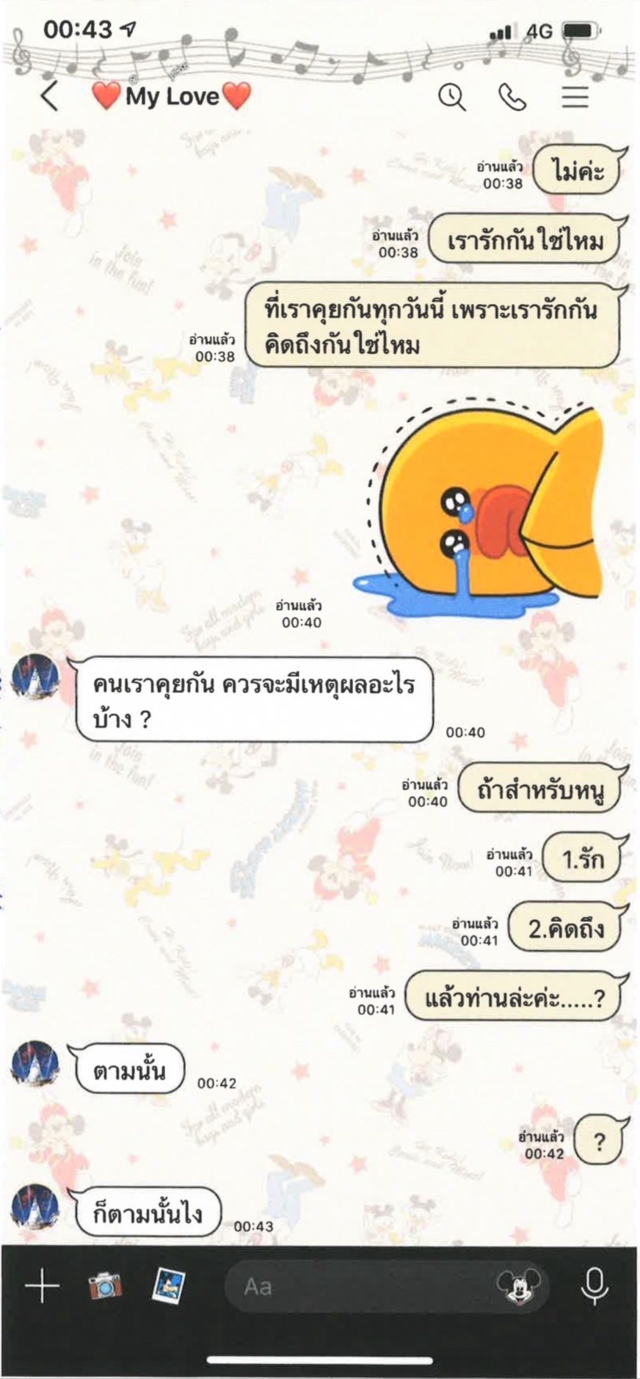Open the profile picture beside ตามนั้น
Viewport: 640px width, 1379px height.
35,1064
